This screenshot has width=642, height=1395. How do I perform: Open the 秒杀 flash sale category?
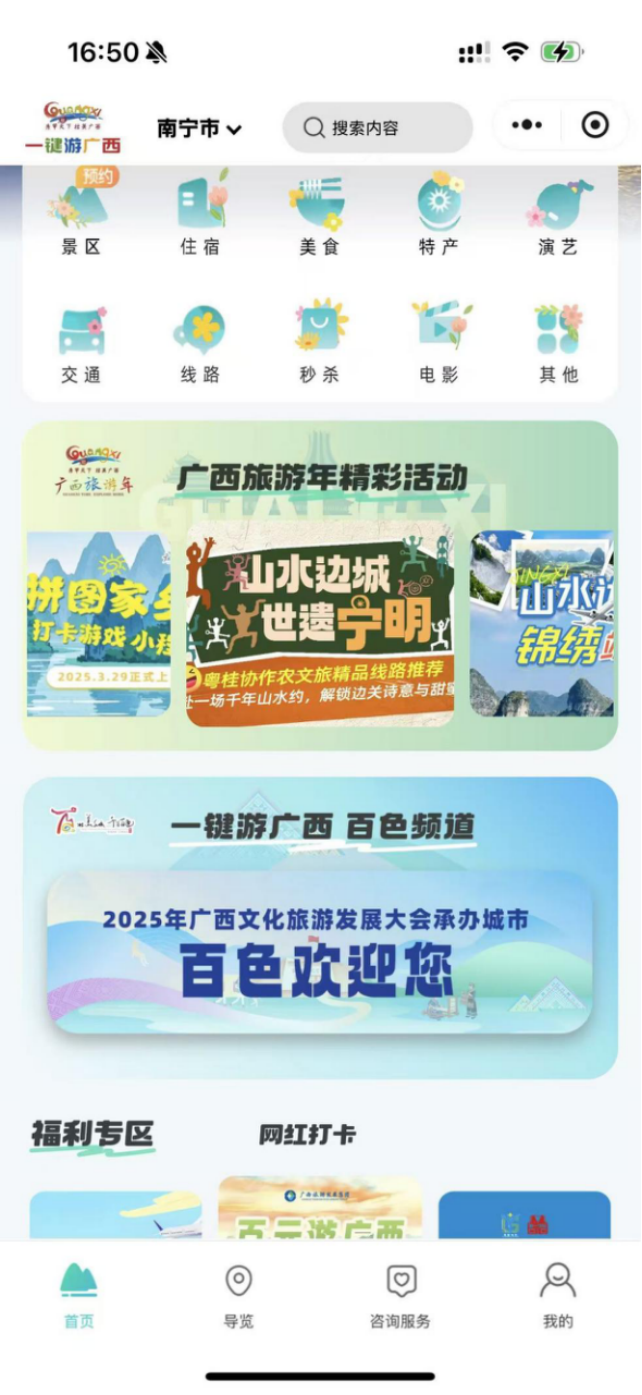click(319, 343)
